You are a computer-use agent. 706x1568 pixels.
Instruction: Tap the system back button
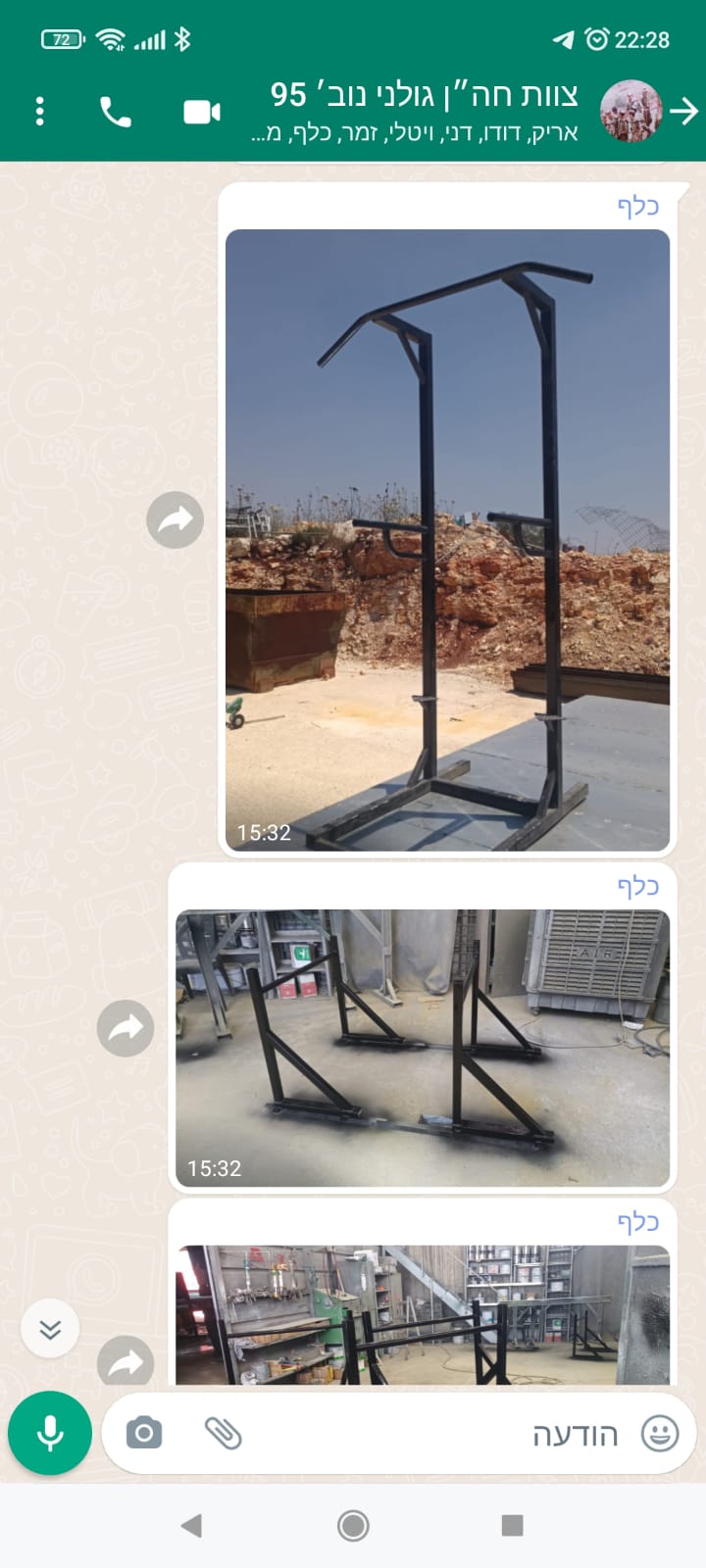192,1525
